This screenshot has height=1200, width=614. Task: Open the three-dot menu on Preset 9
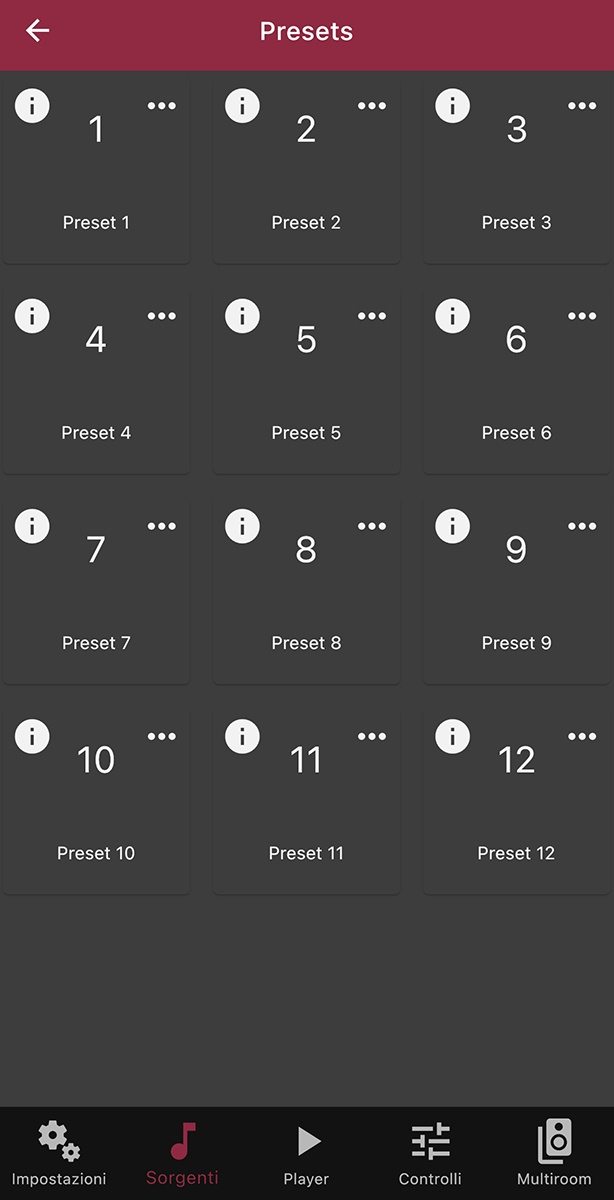(x=582, y=526)
